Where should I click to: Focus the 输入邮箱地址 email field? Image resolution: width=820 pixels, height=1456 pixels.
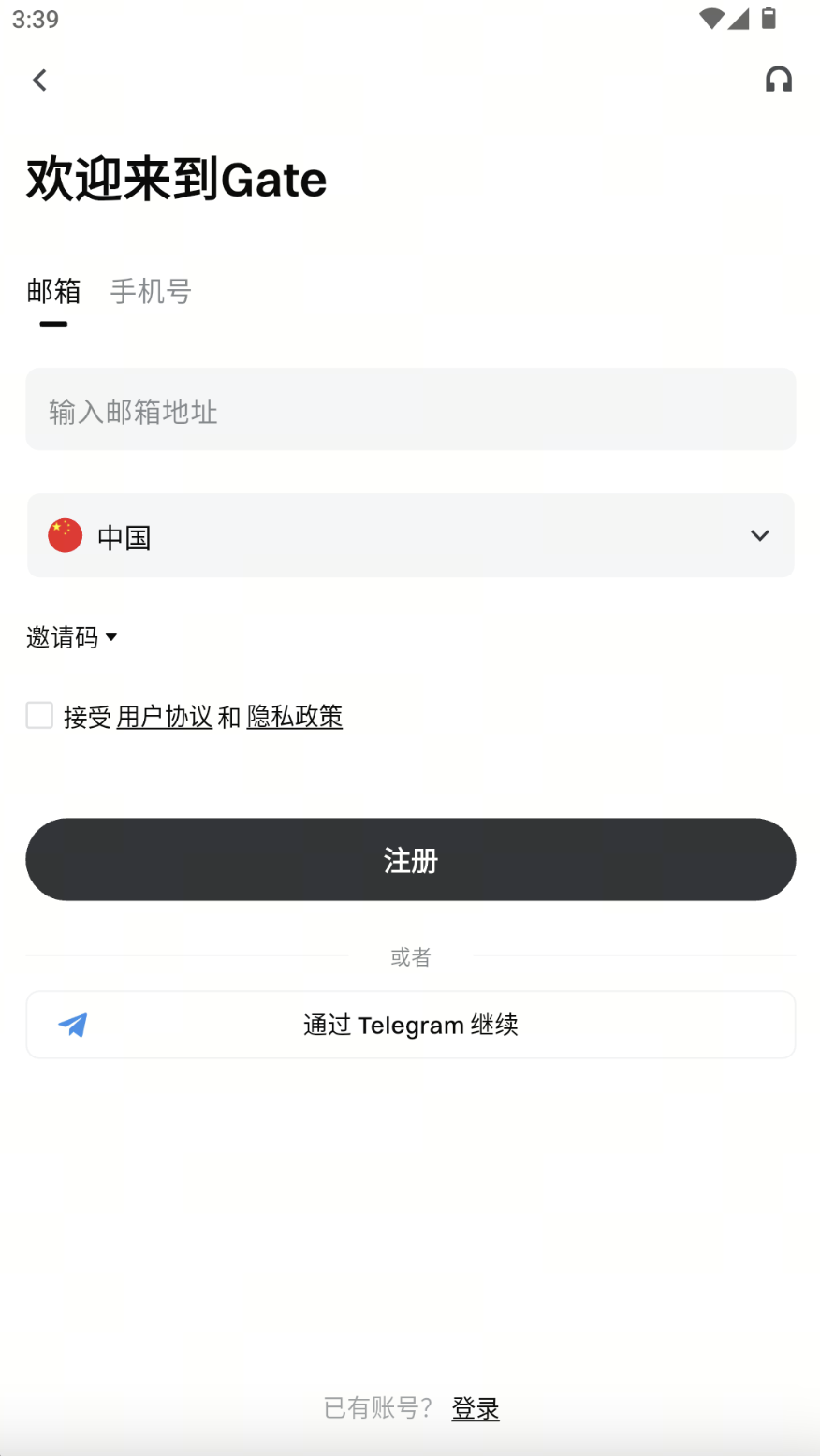[x=410, y=410]
